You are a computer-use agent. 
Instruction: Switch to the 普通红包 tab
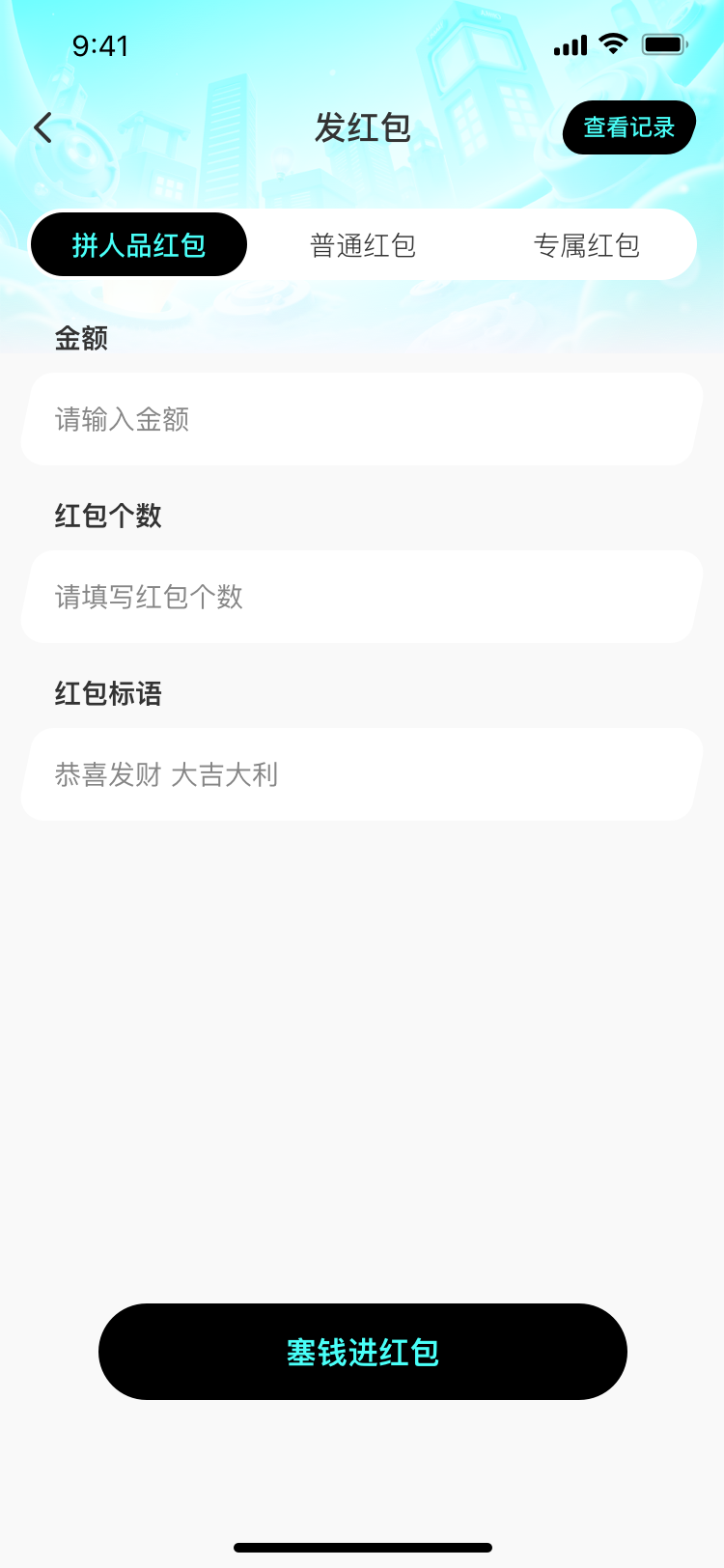tap(363, 245)
